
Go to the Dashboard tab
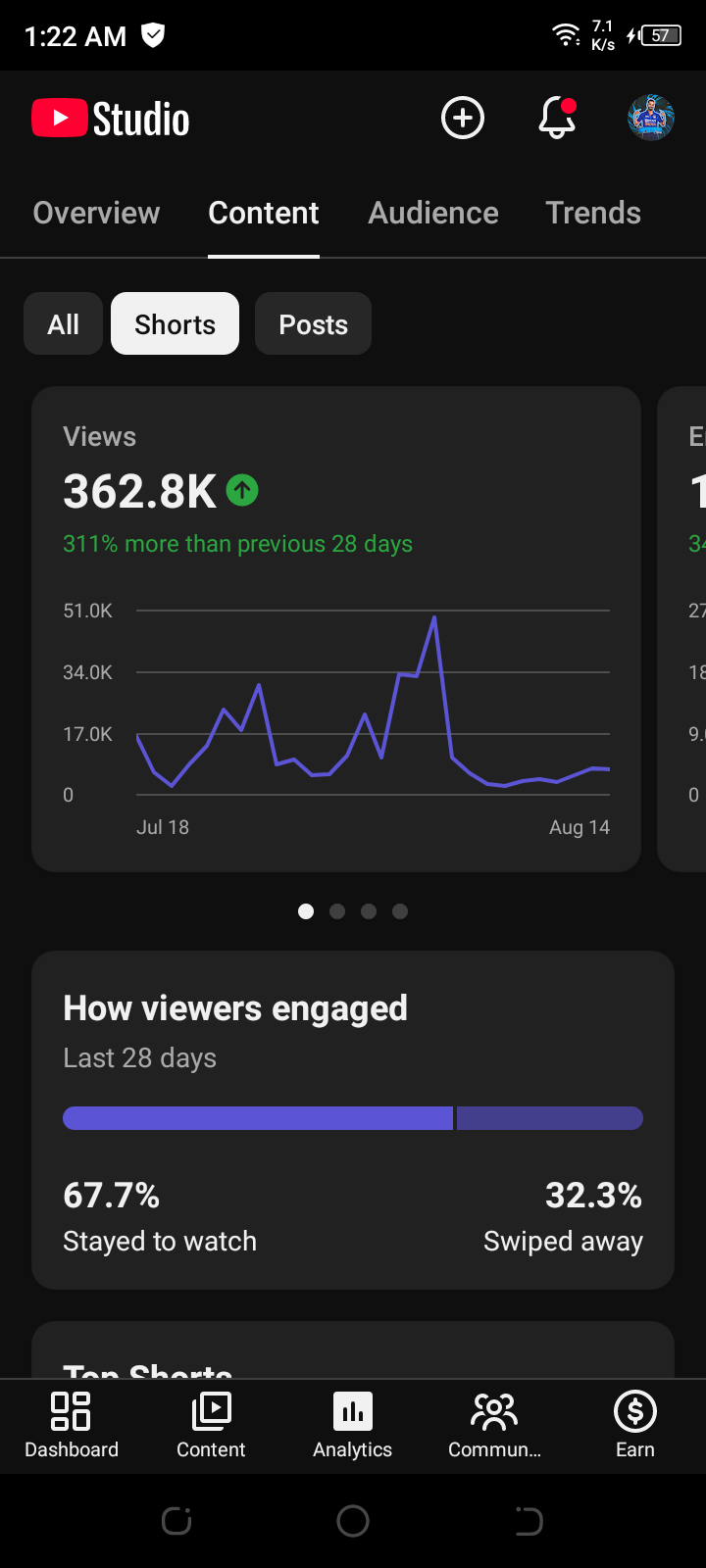coord(72,1426)
